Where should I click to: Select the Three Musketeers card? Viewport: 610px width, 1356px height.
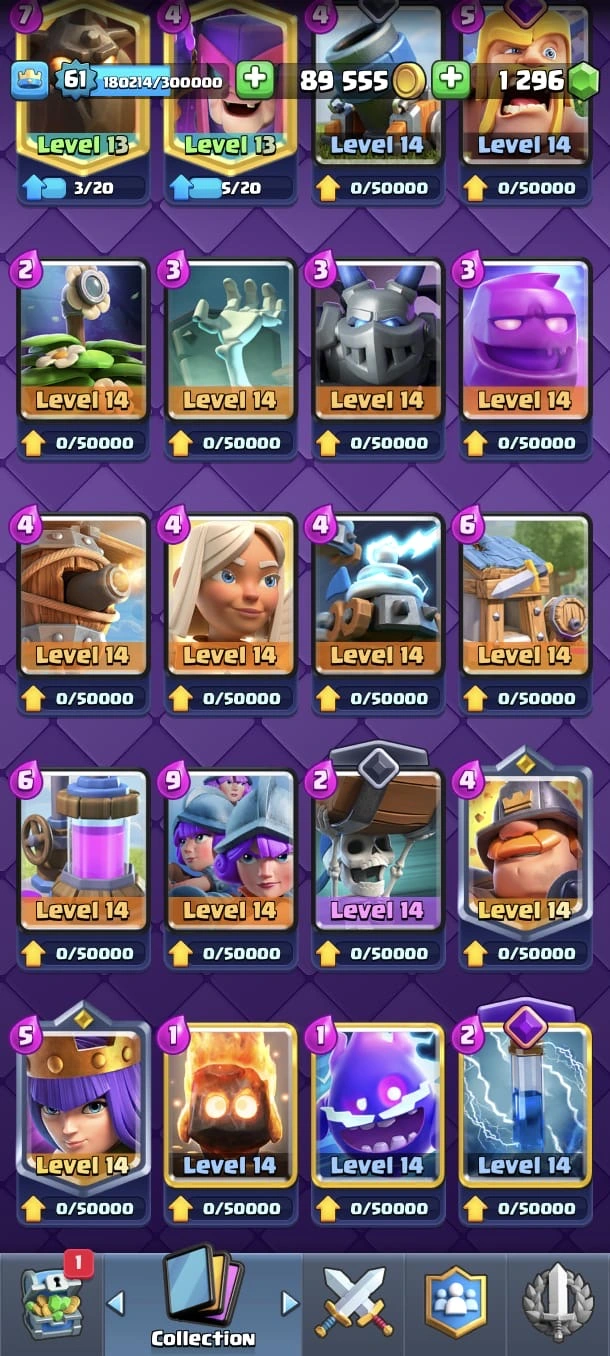point(229,845)
